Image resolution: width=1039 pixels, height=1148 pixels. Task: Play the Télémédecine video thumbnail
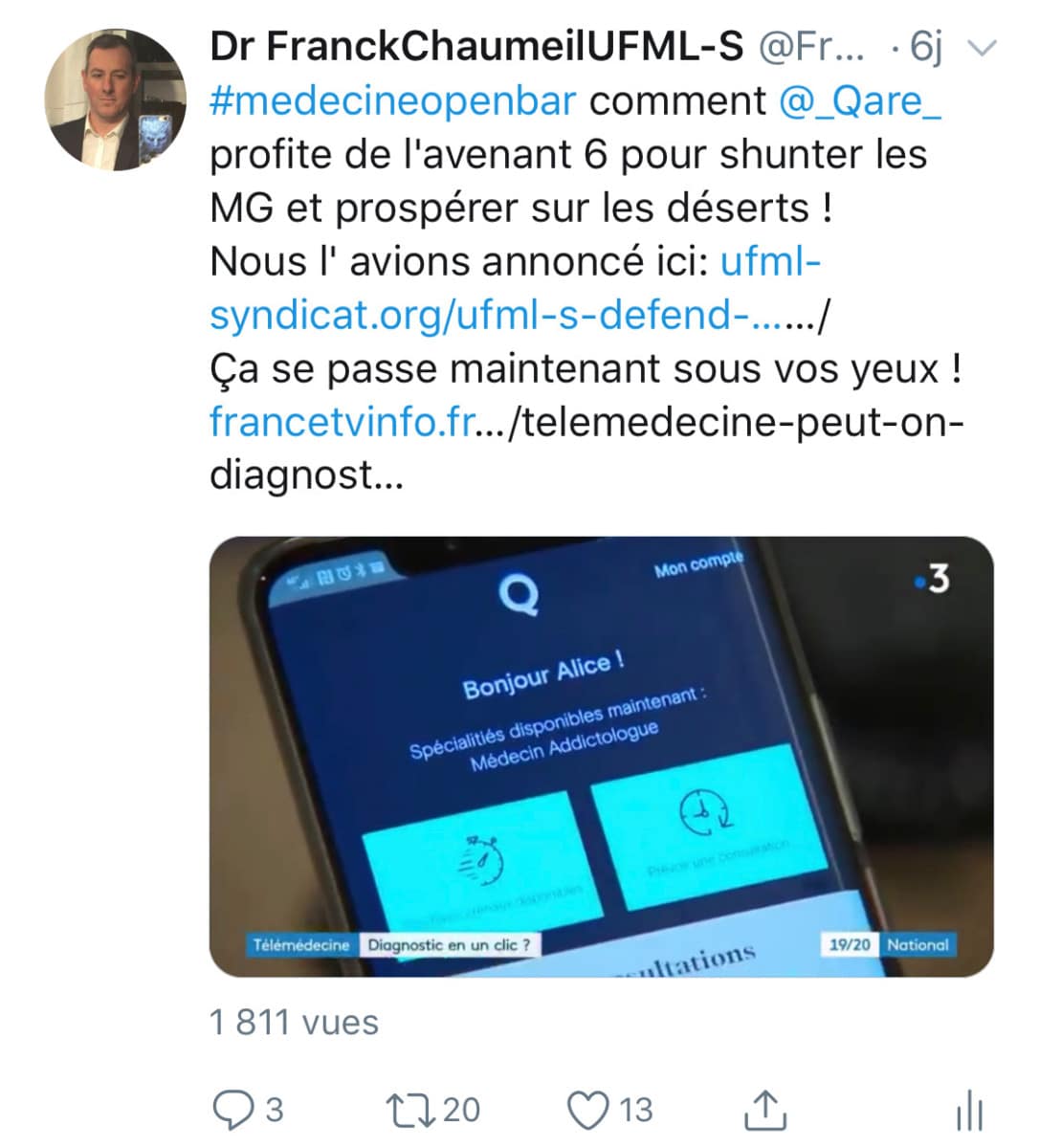click(x=601, y=756)
